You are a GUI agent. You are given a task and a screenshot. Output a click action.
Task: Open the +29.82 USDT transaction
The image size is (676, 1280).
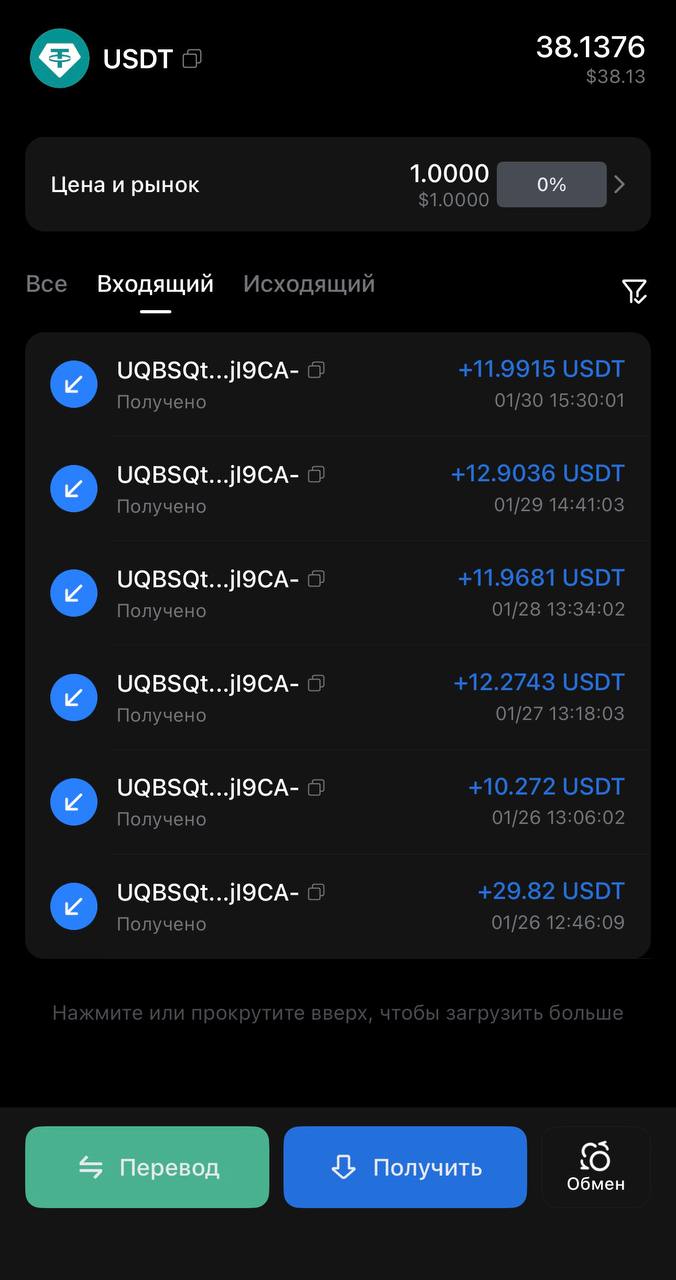point(338,906)
